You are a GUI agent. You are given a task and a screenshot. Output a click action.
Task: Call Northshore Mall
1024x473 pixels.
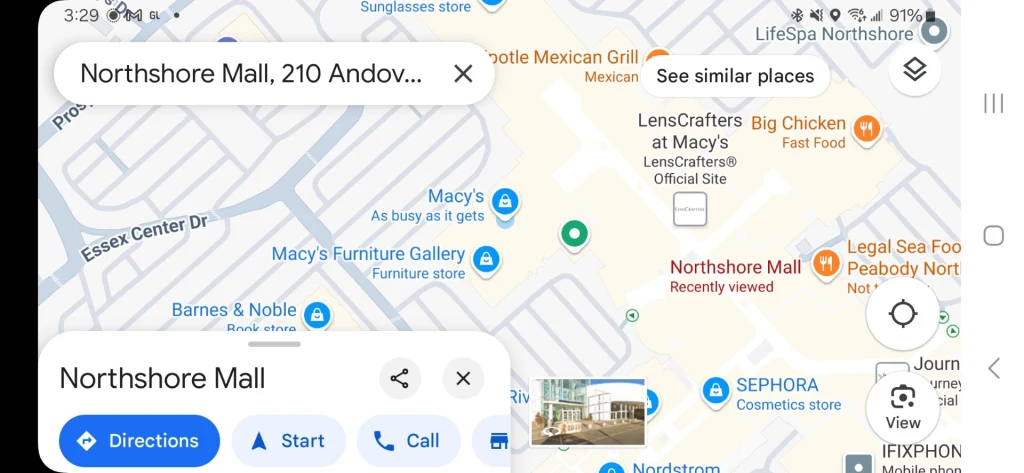pos(408,441)
